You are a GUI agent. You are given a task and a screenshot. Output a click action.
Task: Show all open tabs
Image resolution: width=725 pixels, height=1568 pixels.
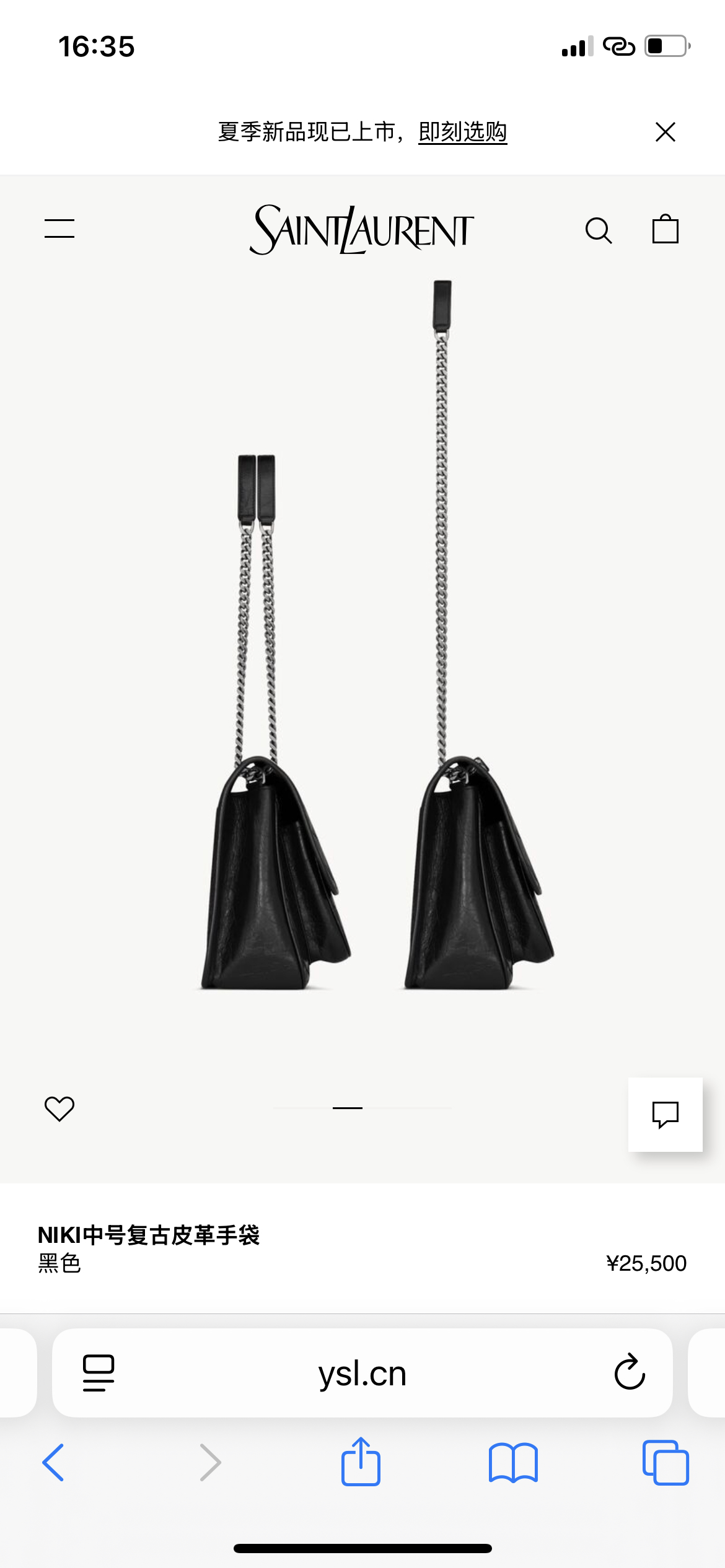pyautogui.click(x=666, y=1463)
